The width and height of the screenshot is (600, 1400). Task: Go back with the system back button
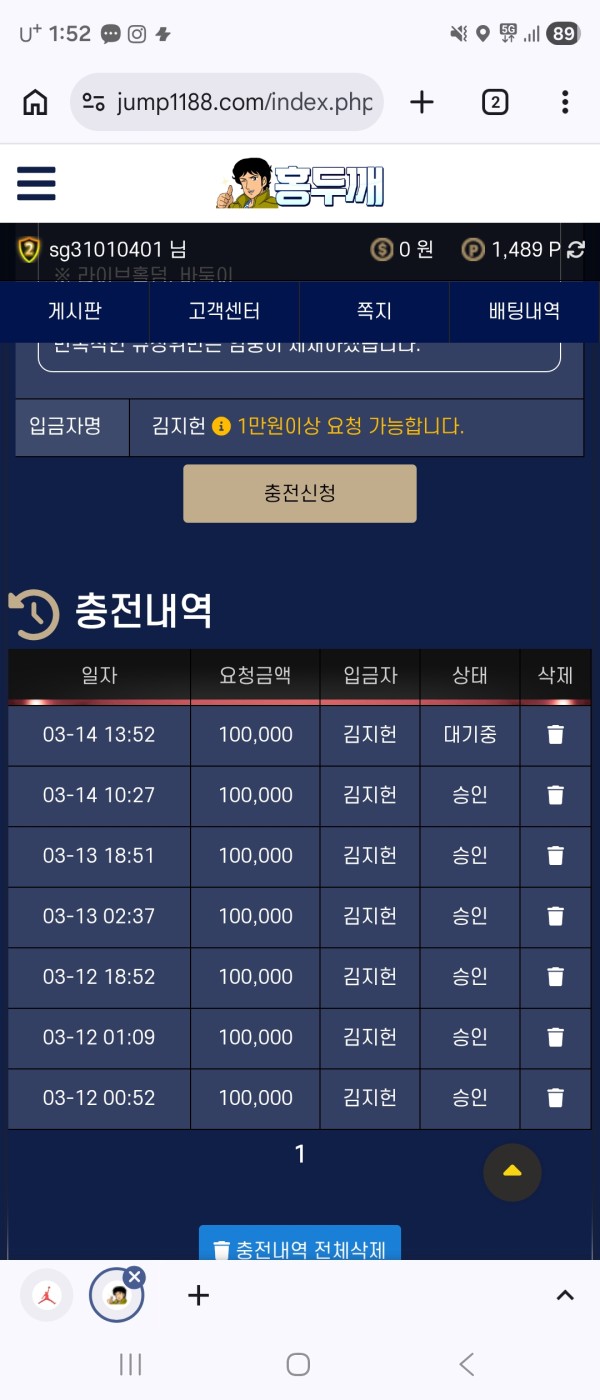coord(466,1364)
